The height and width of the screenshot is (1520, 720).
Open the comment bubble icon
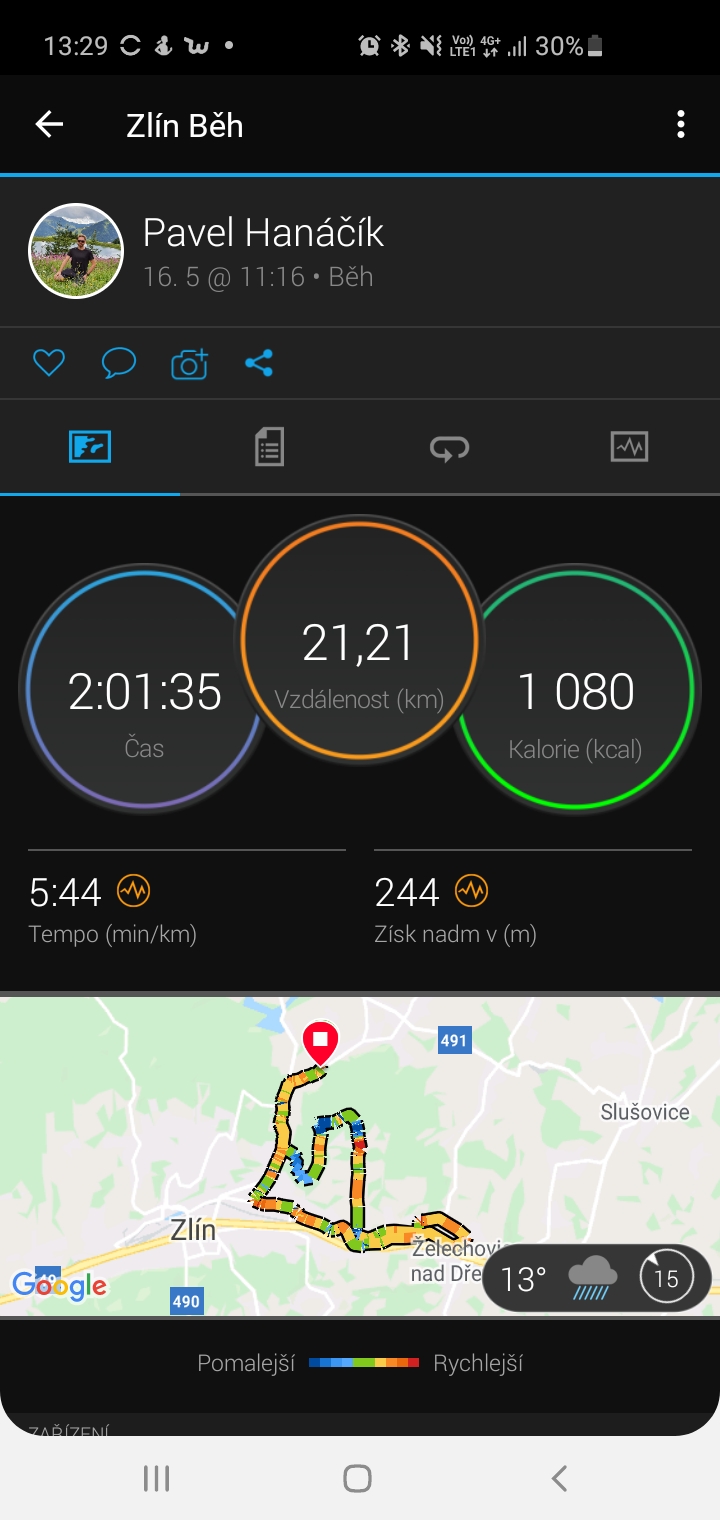(119, 363)
